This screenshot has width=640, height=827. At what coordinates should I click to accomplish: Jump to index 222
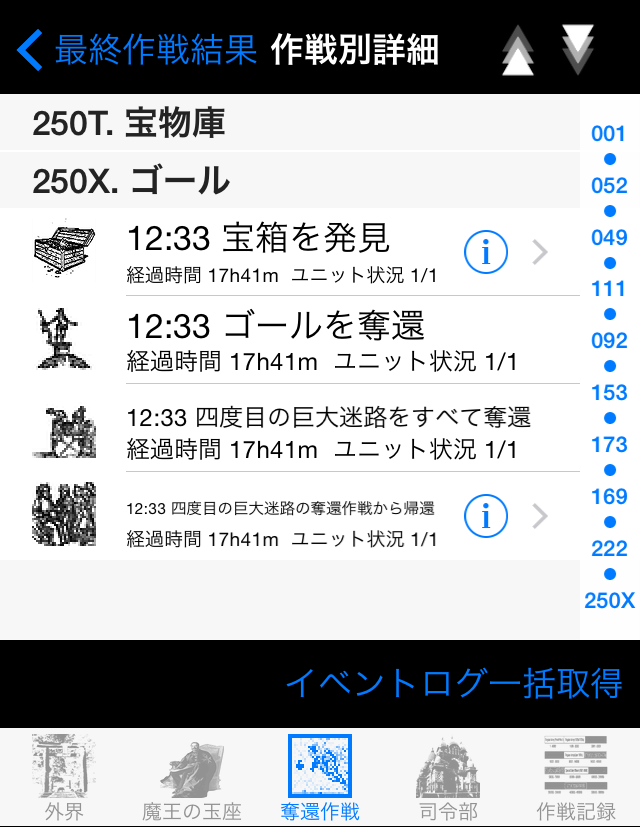(x=608, y=549)
